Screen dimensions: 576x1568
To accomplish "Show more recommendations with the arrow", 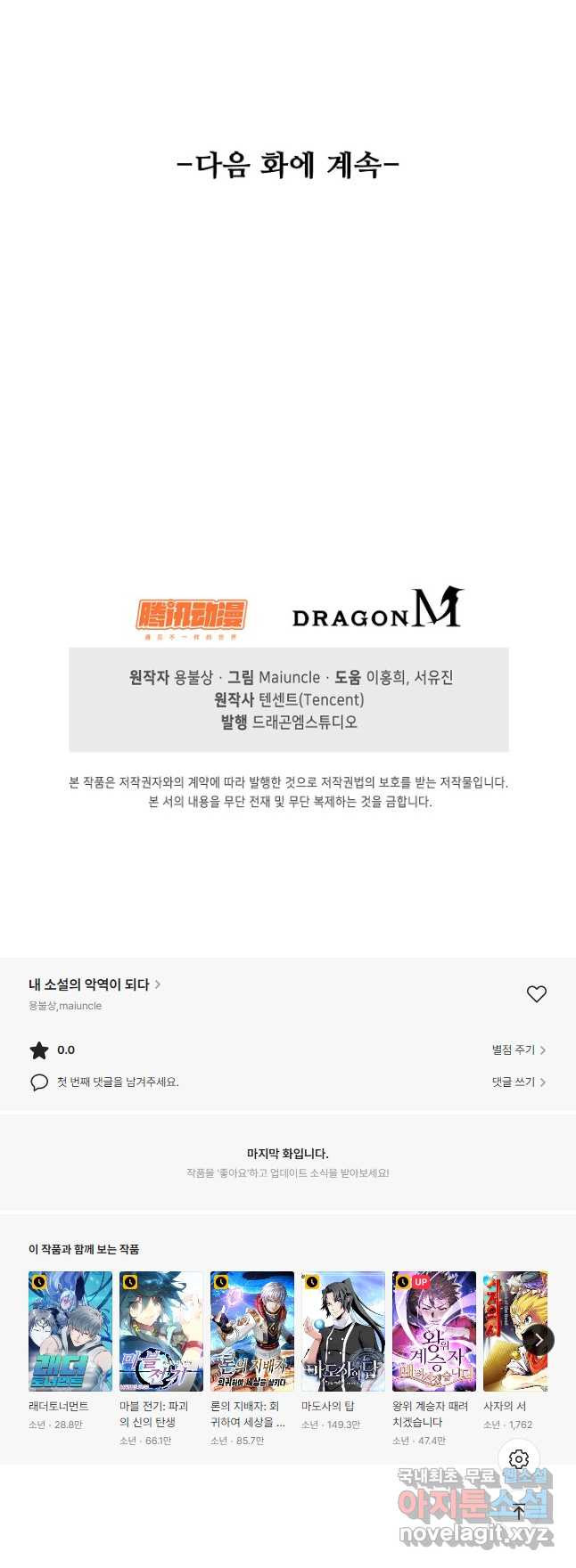I will [x=538, y=1339].
